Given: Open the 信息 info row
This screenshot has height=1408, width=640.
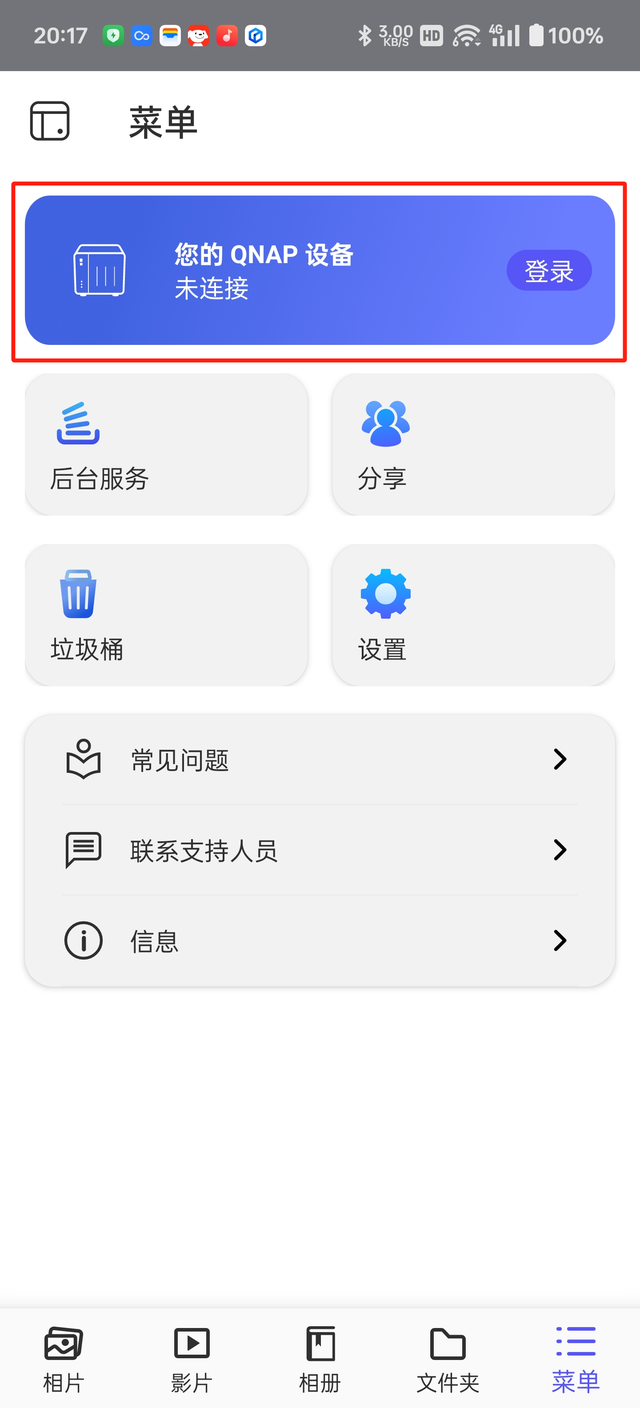Looking at the screenshot, I should click(x=320, y=941).
